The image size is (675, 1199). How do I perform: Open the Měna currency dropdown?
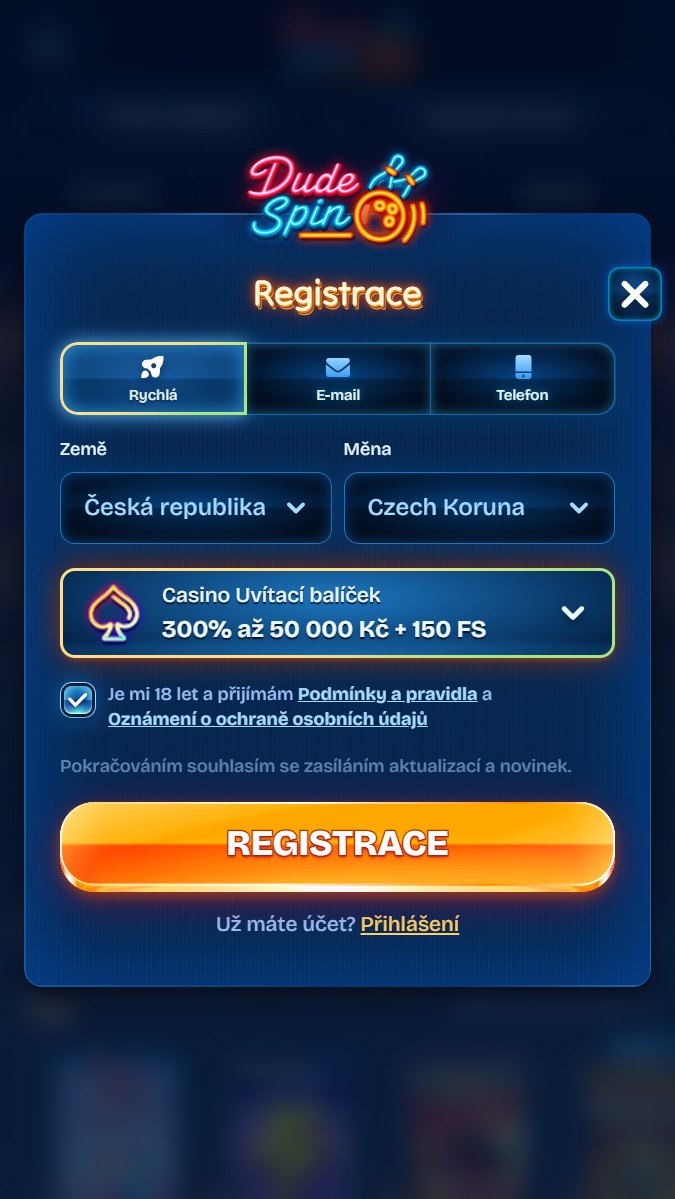click(479, 508)
